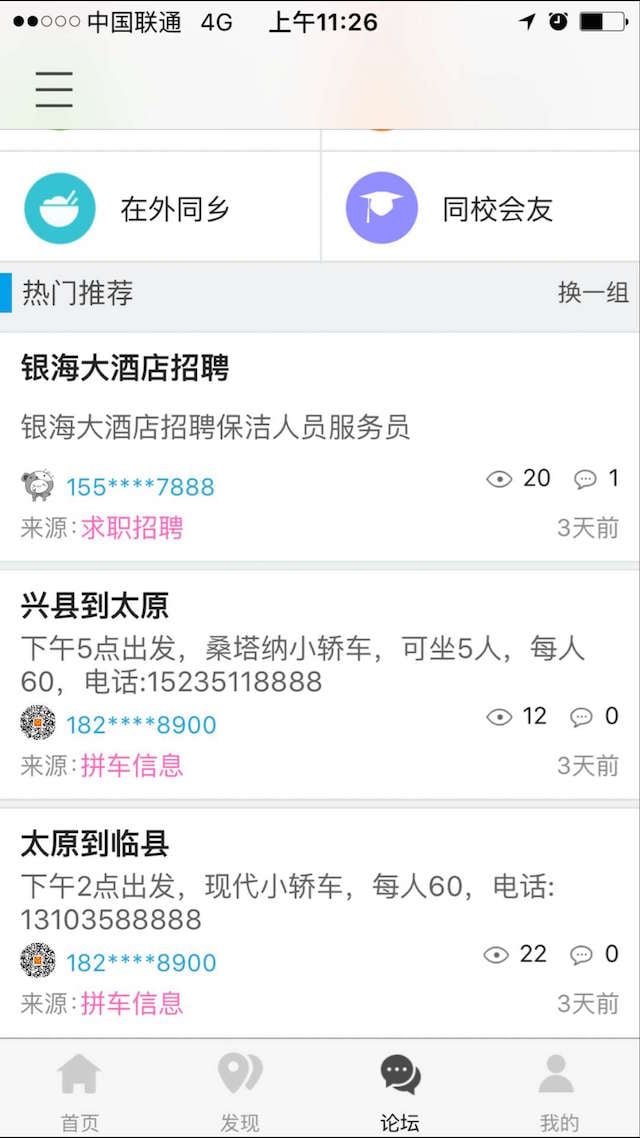View user 182****8900 on 兴县到太原 post
640x1138 pixels.
141,724
